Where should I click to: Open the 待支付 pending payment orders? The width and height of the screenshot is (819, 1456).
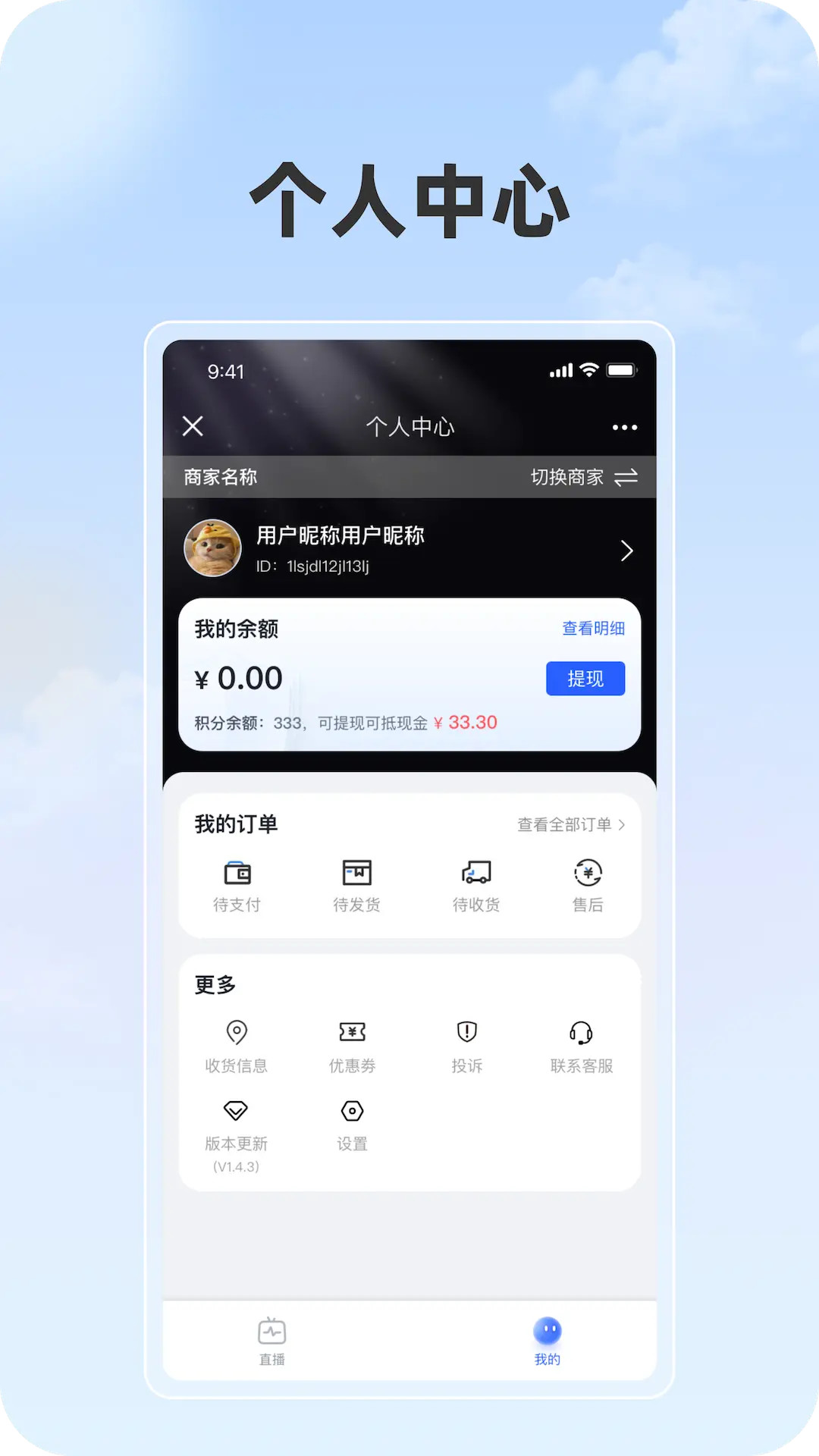(x=238, y=886)
